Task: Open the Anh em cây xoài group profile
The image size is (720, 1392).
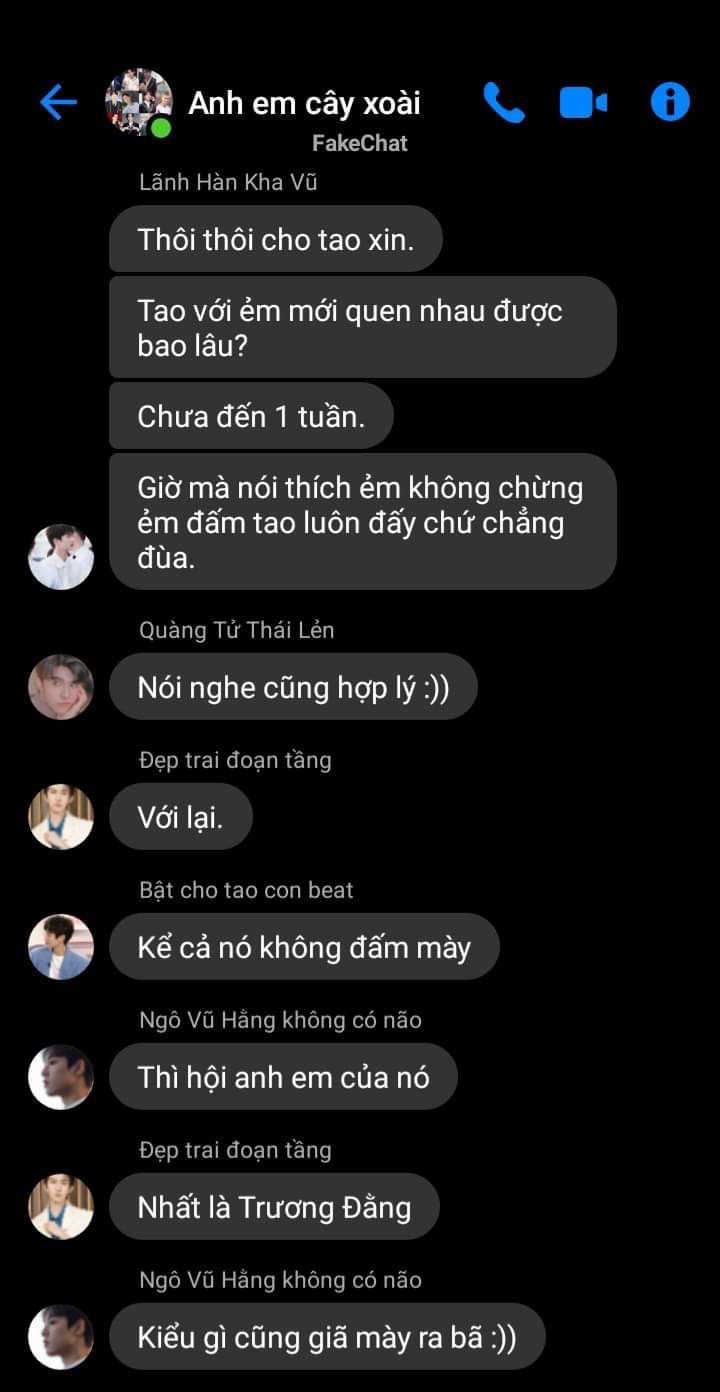Action: 304,102
